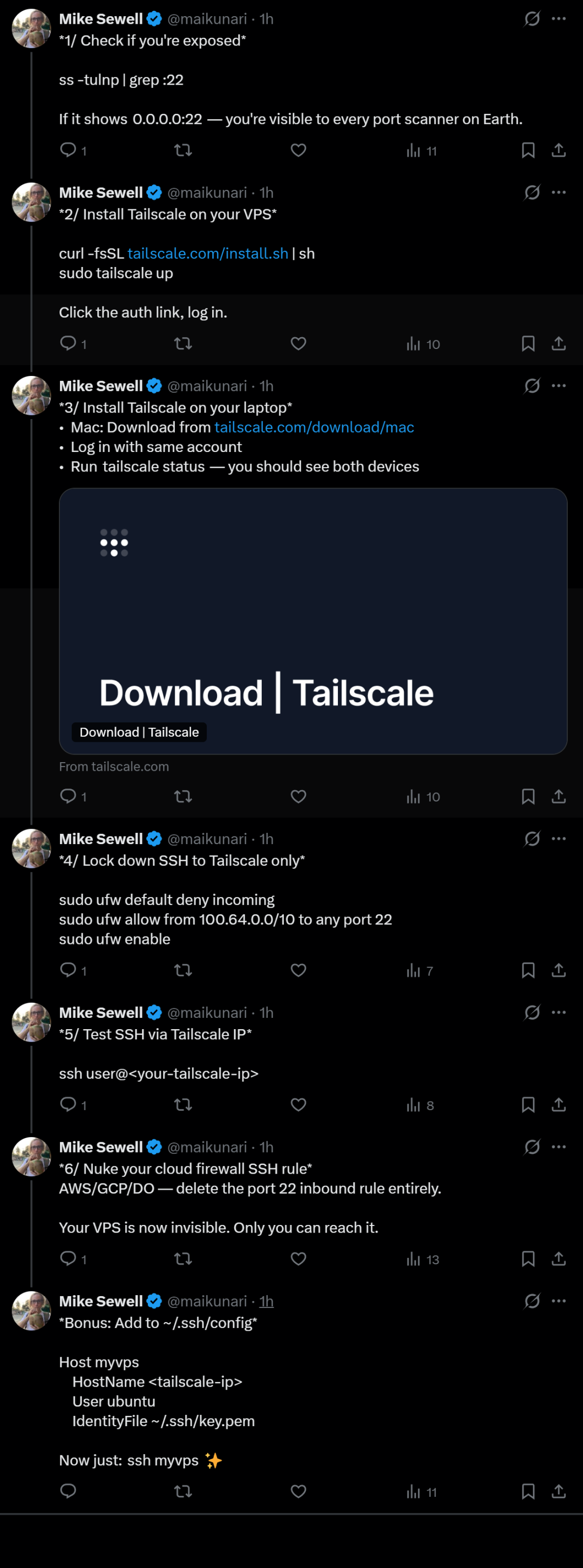The image size is (583, 1568).
Task: Open overflow menu on the "1/ Check" post
Action: click(x=559, y=19)
